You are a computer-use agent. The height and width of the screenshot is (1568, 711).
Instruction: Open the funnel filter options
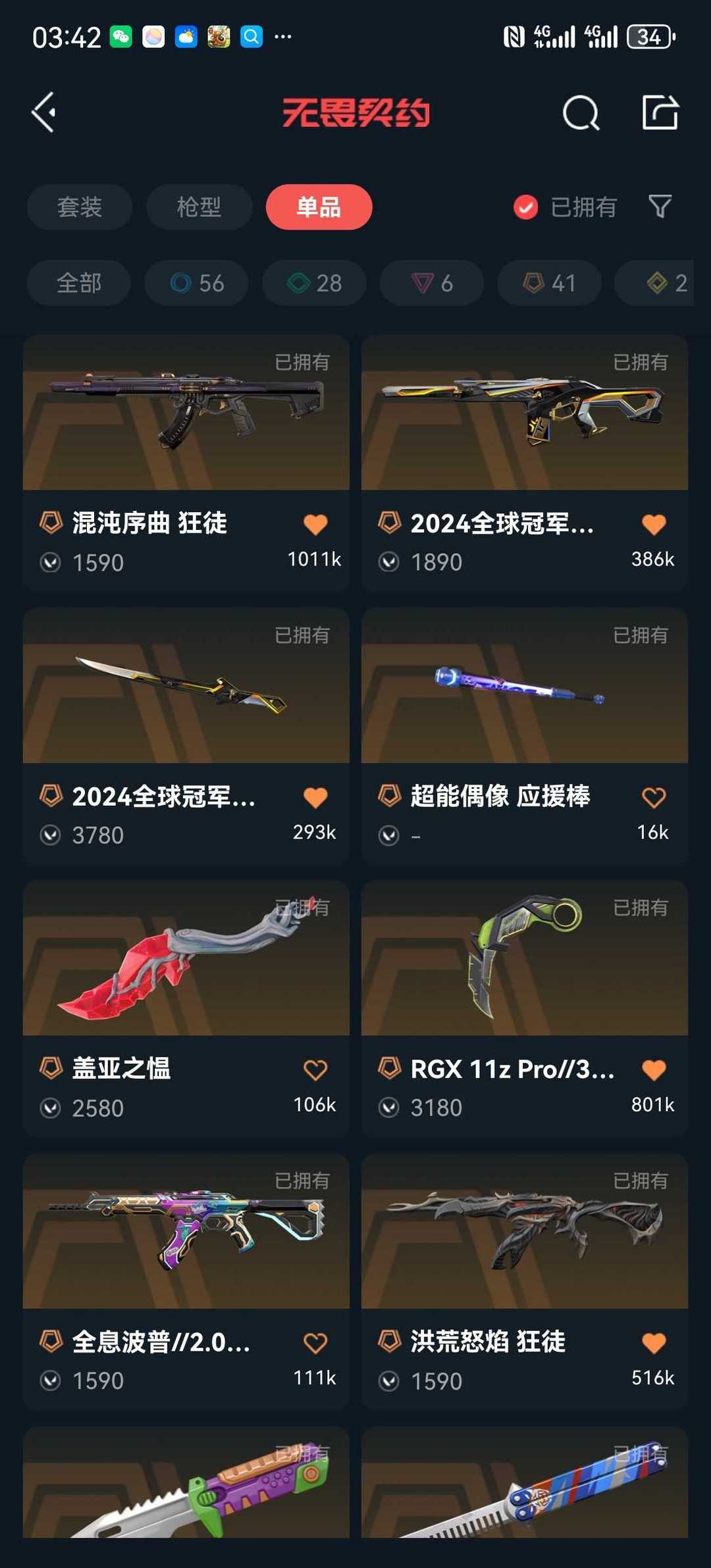(x=660, y=207)
